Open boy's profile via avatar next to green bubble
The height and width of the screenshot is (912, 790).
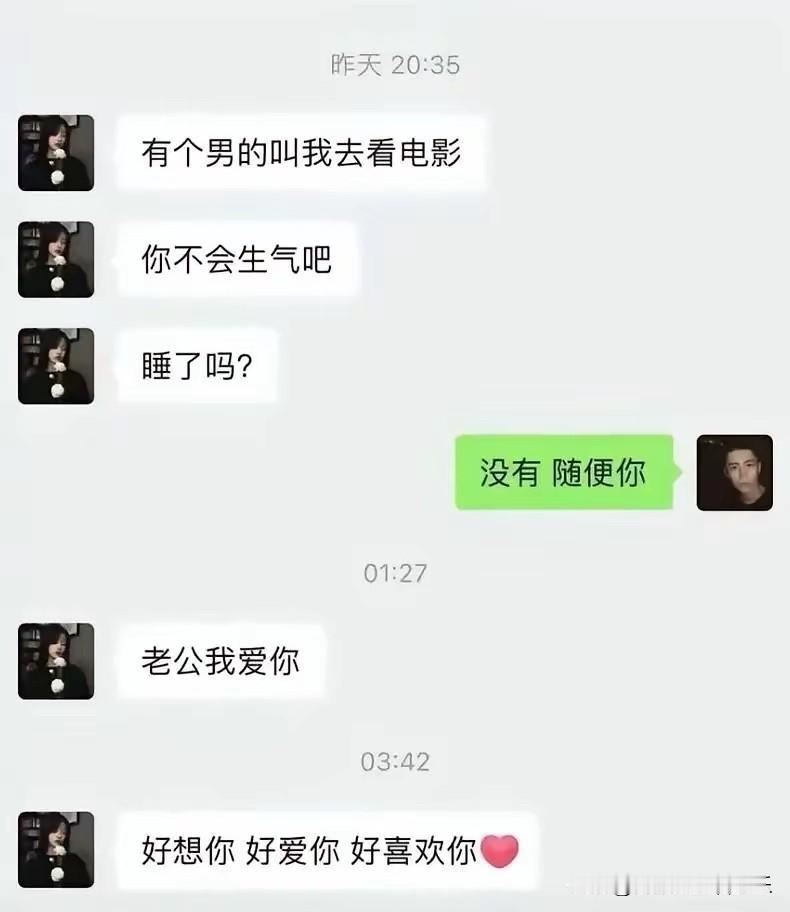click(734, 474)
